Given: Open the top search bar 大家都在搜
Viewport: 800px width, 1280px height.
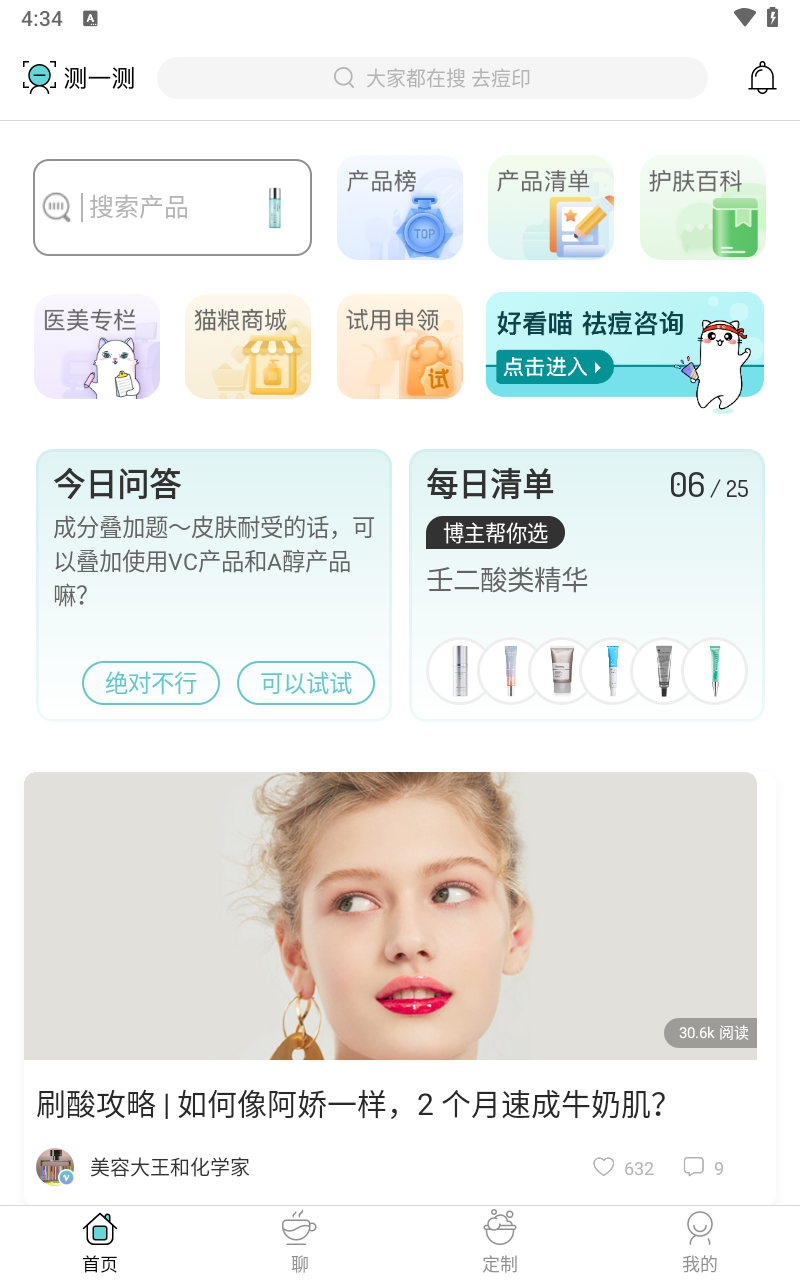Looking at the screenshot, I should click(432, 78).
